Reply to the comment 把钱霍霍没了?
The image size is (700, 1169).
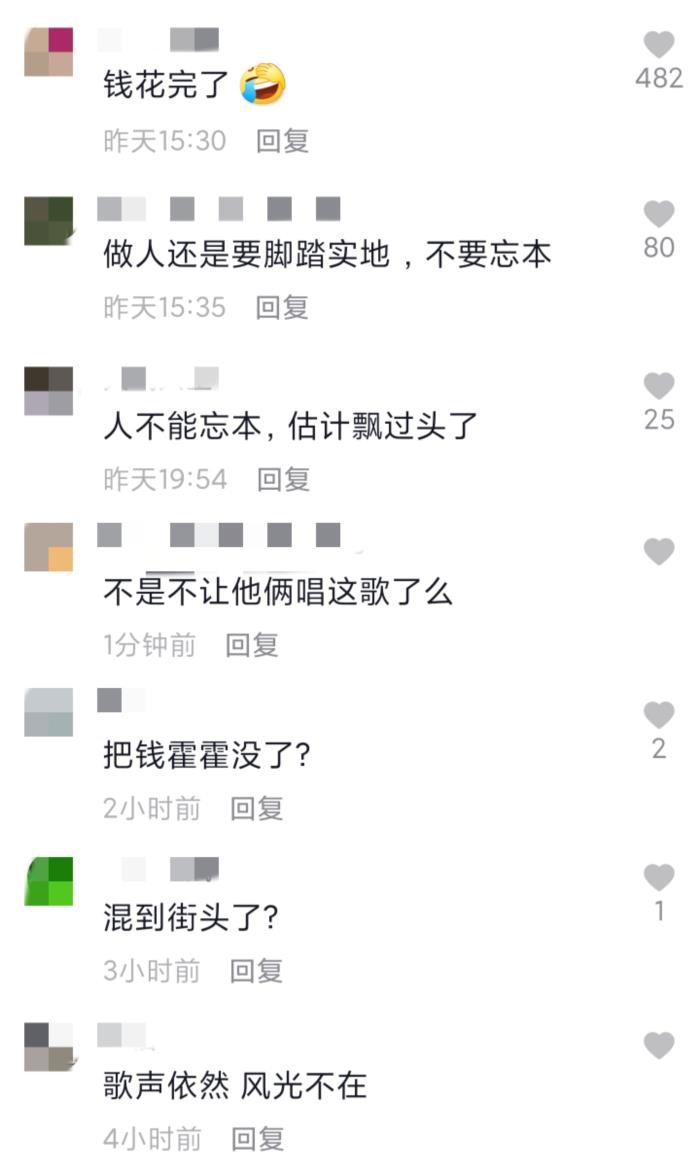[x=257, y=808]
